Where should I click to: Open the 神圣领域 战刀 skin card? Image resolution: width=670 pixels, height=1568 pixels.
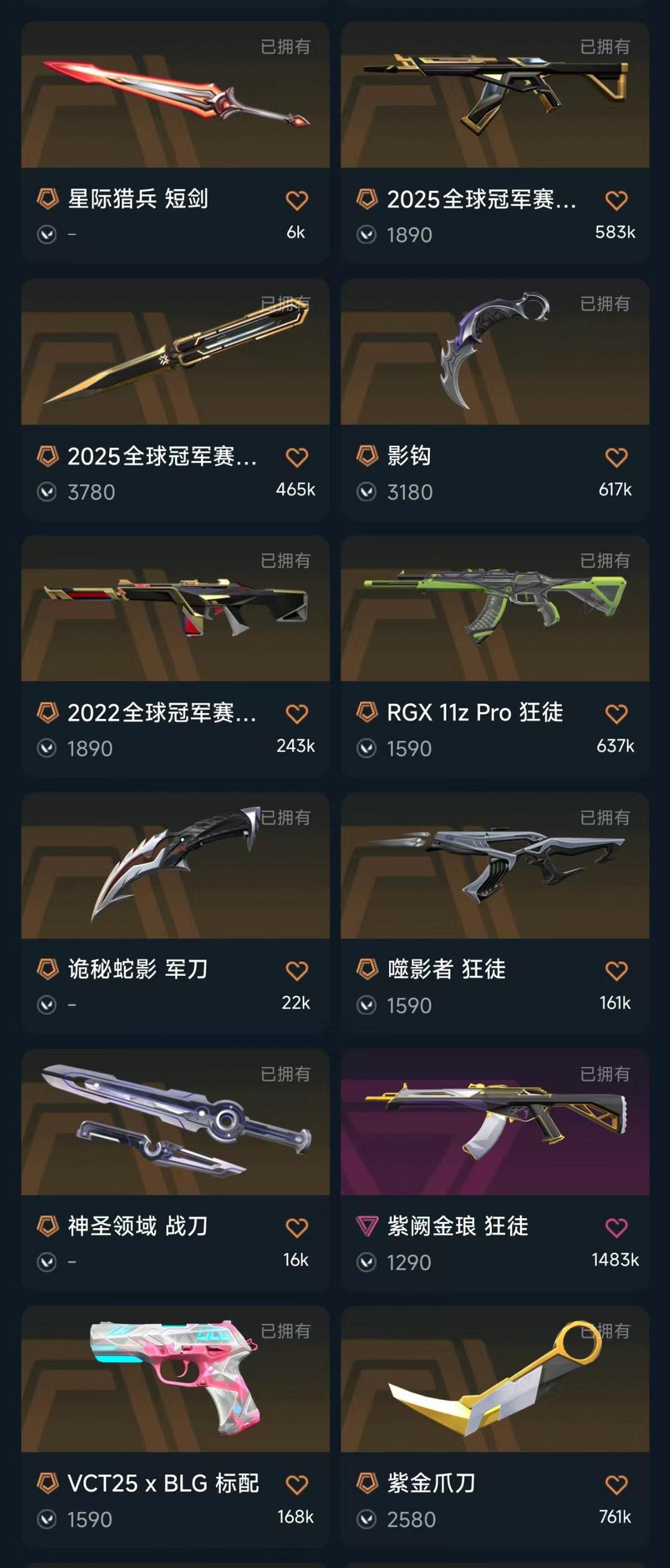click(x=175, y=1123)
